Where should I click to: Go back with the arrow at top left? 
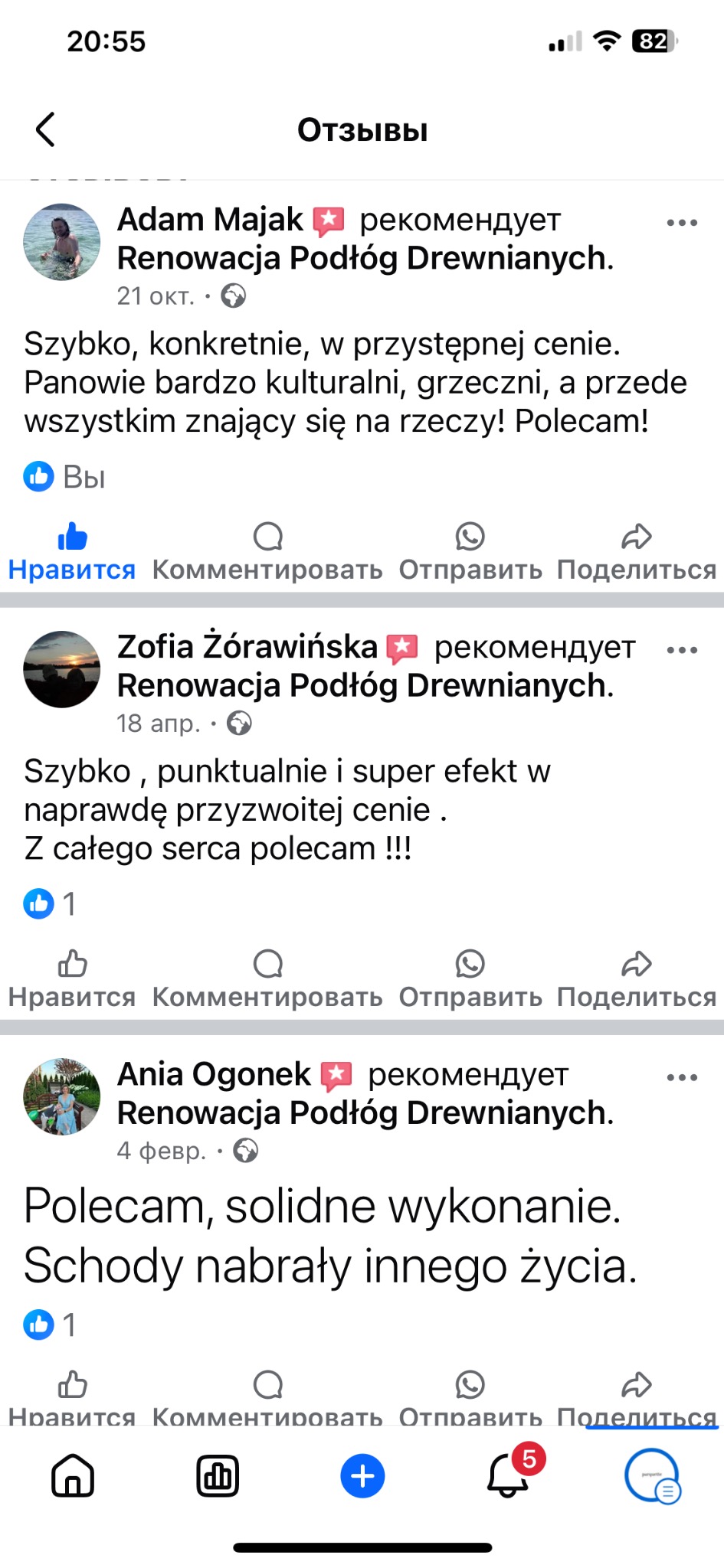46,129
